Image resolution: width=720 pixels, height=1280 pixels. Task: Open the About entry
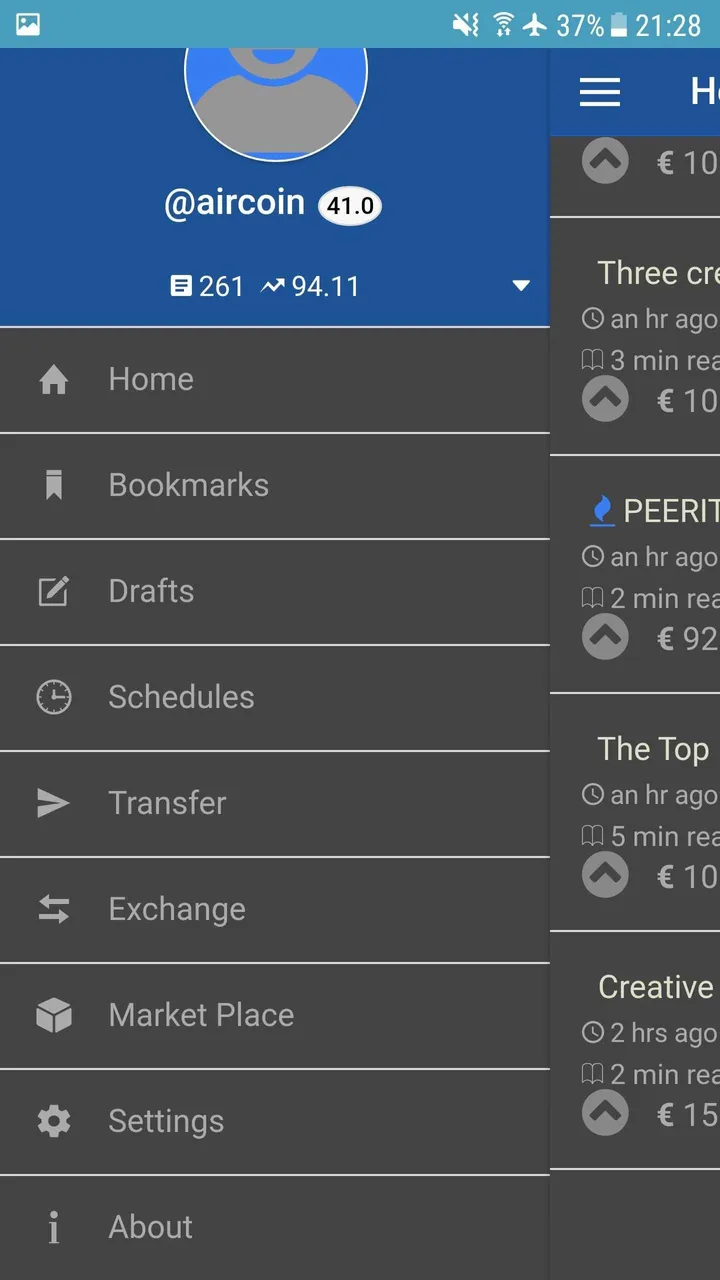[275, 1228]
